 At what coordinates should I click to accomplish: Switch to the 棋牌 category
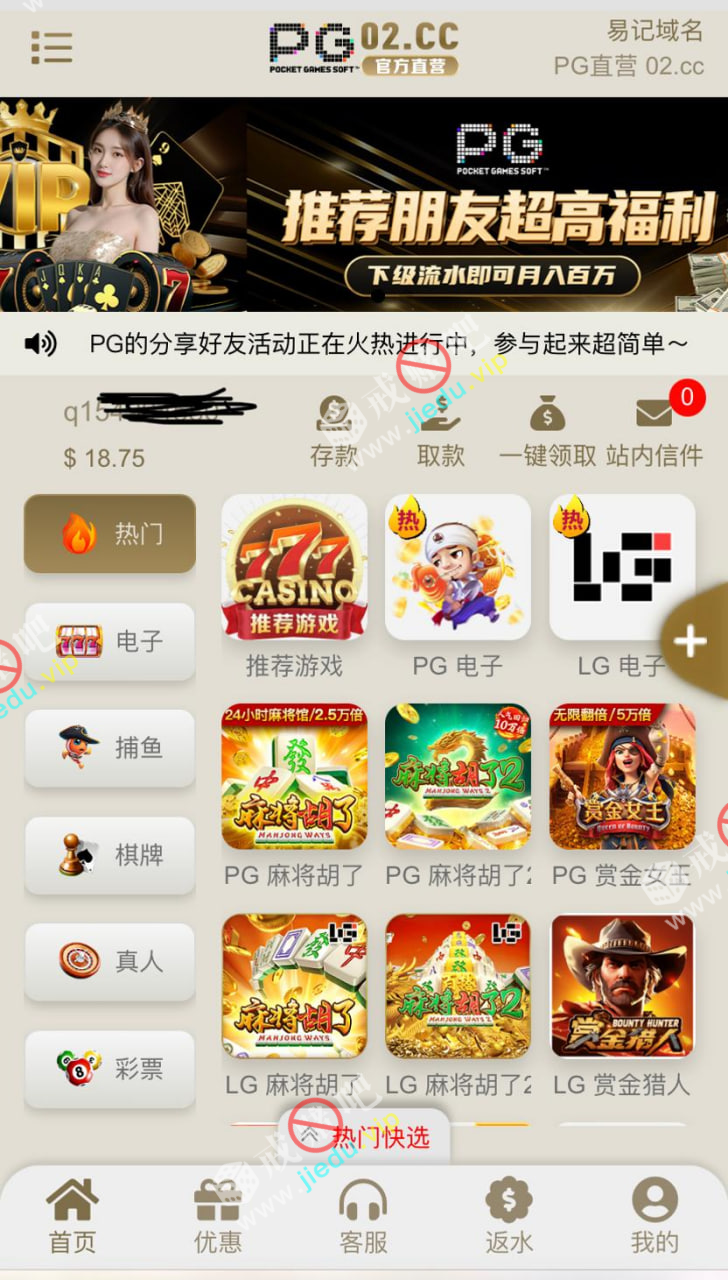[110, 855]
